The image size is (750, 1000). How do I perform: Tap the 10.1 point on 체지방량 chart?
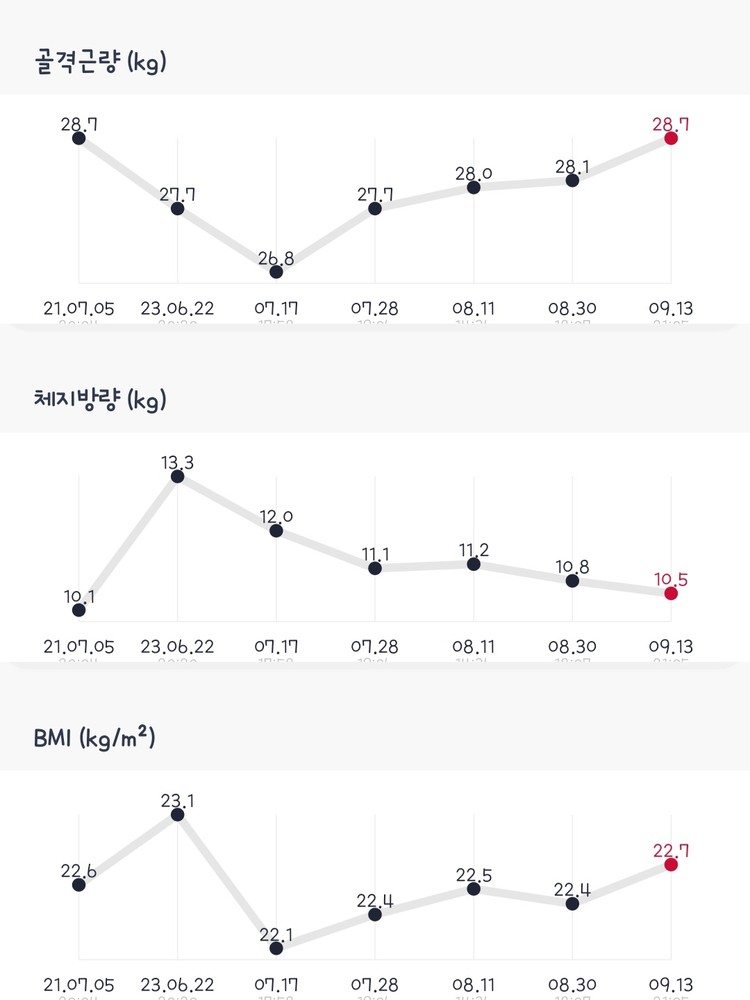pos(79,609)
